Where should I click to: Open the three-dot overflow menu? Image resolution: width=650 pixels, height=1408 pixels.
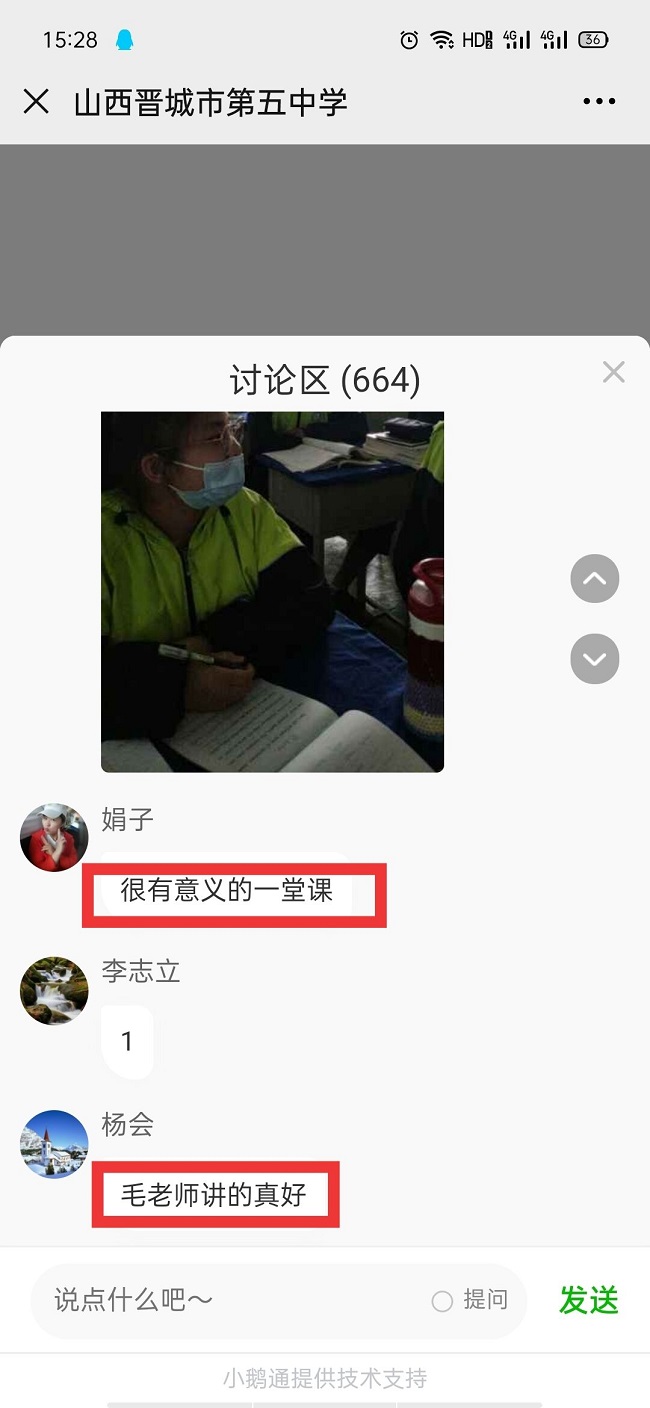click(599, 101)
